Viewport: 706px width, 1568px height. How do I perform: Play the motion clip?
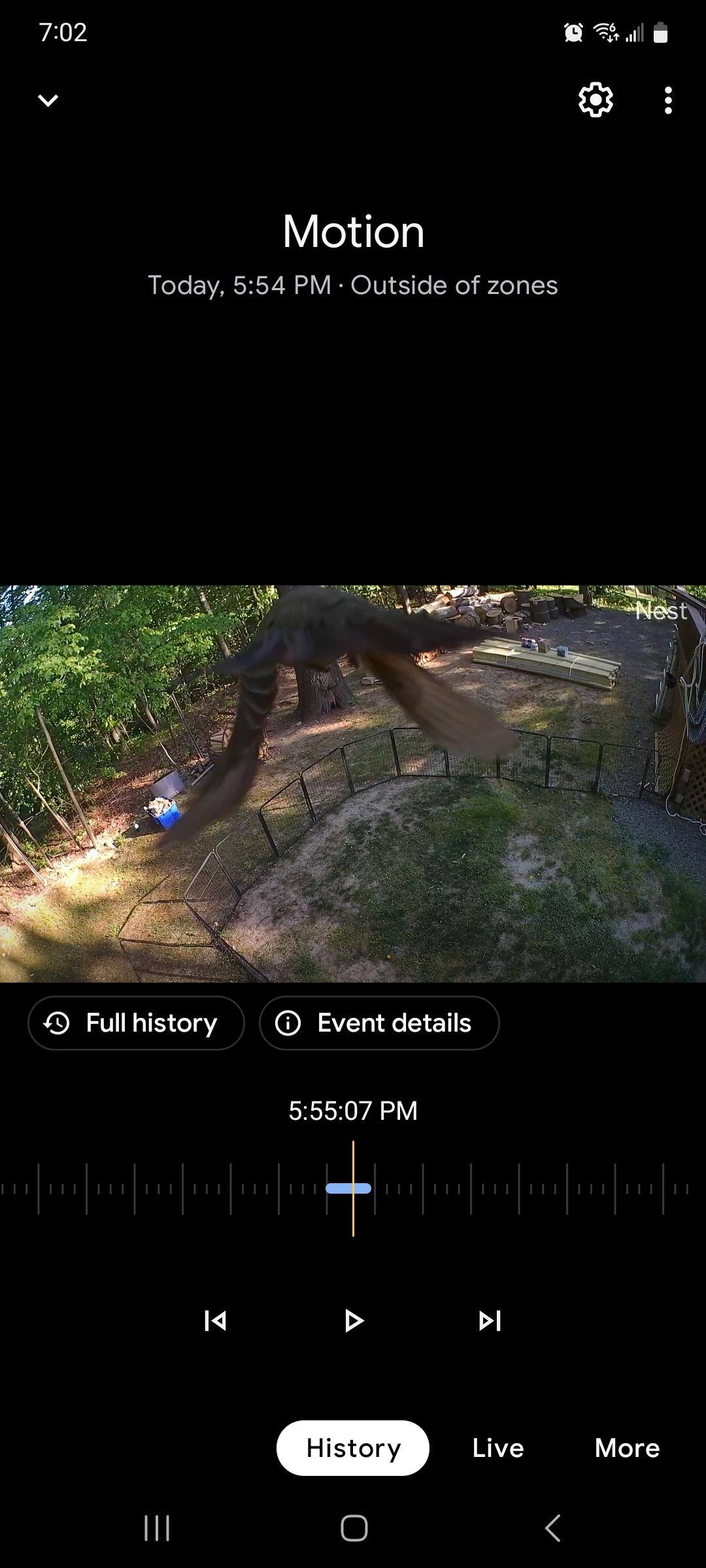pos(353,1320)
